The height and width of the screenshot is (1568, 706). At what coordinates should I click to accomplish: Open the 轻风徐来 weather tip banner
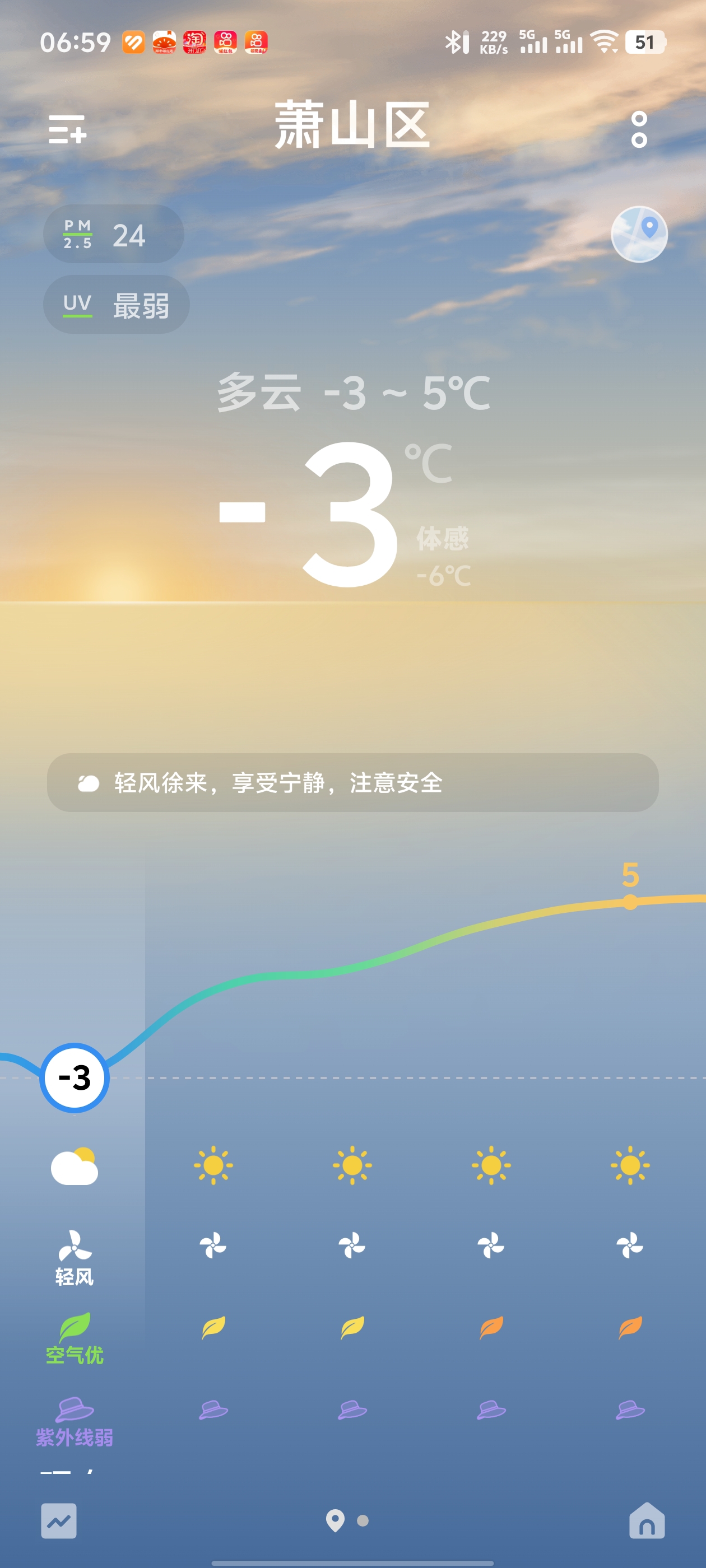pos(352,782)
